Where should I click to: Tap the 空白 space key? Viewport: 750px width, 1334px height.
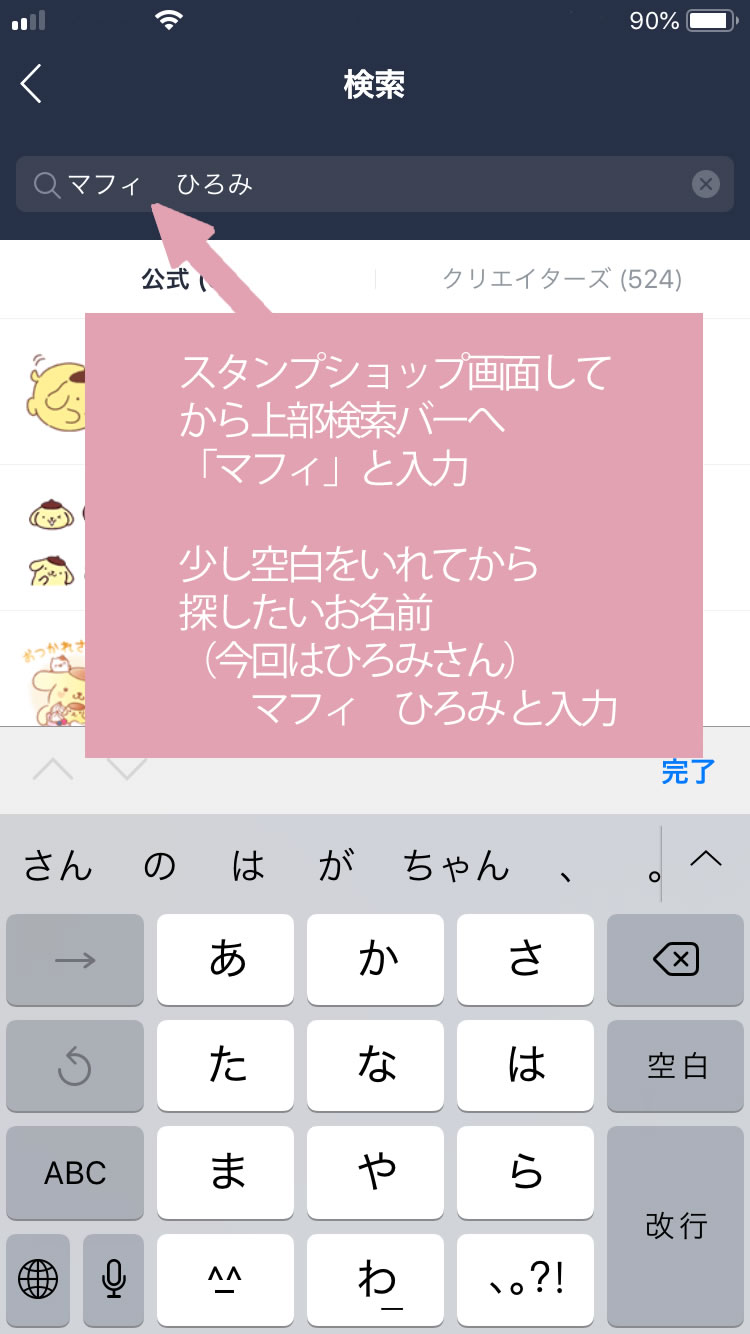coord(675,1066)
